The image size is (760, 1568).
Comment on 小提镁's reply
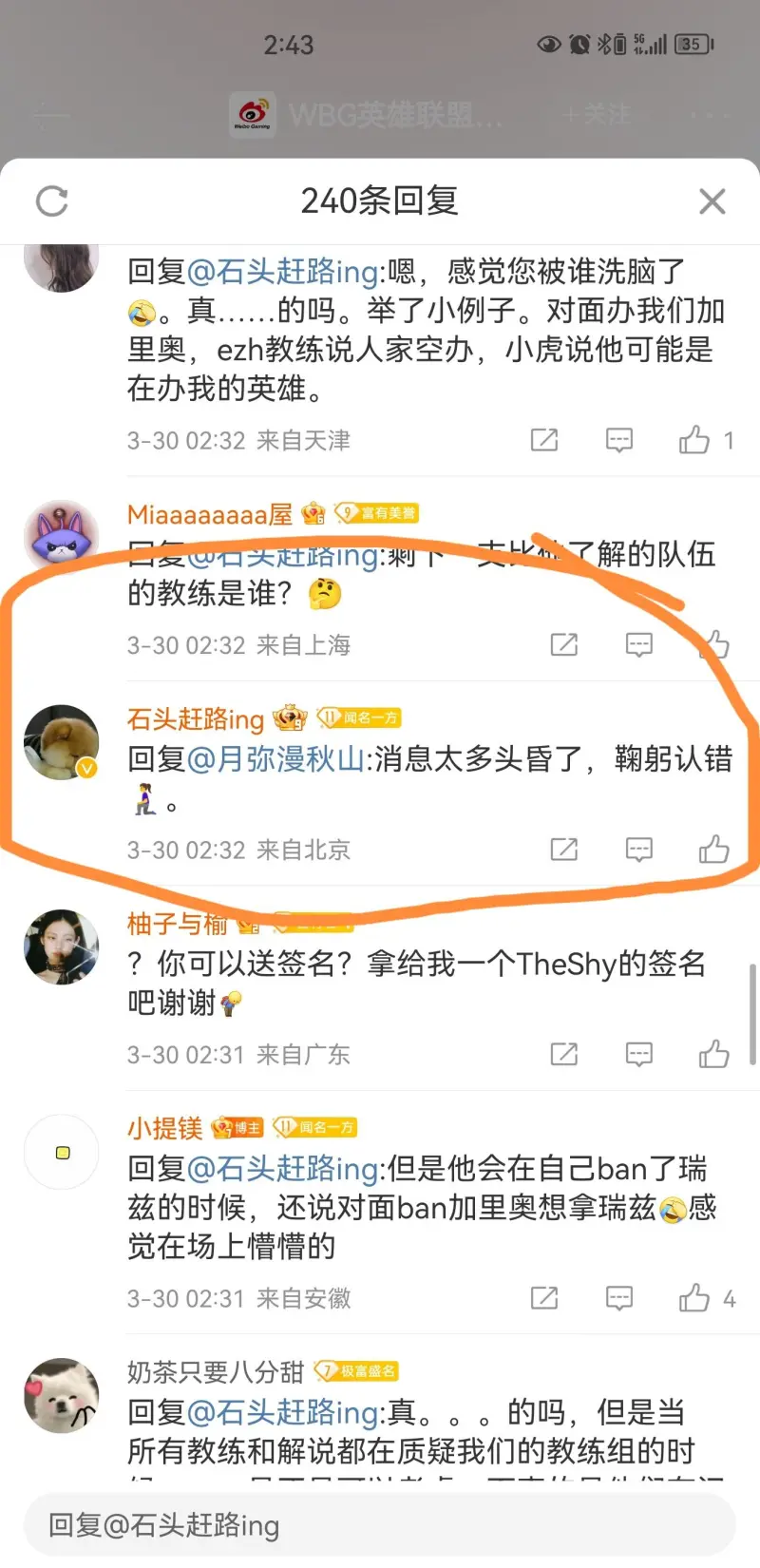pyautogui.click(x=619, y=1298)
